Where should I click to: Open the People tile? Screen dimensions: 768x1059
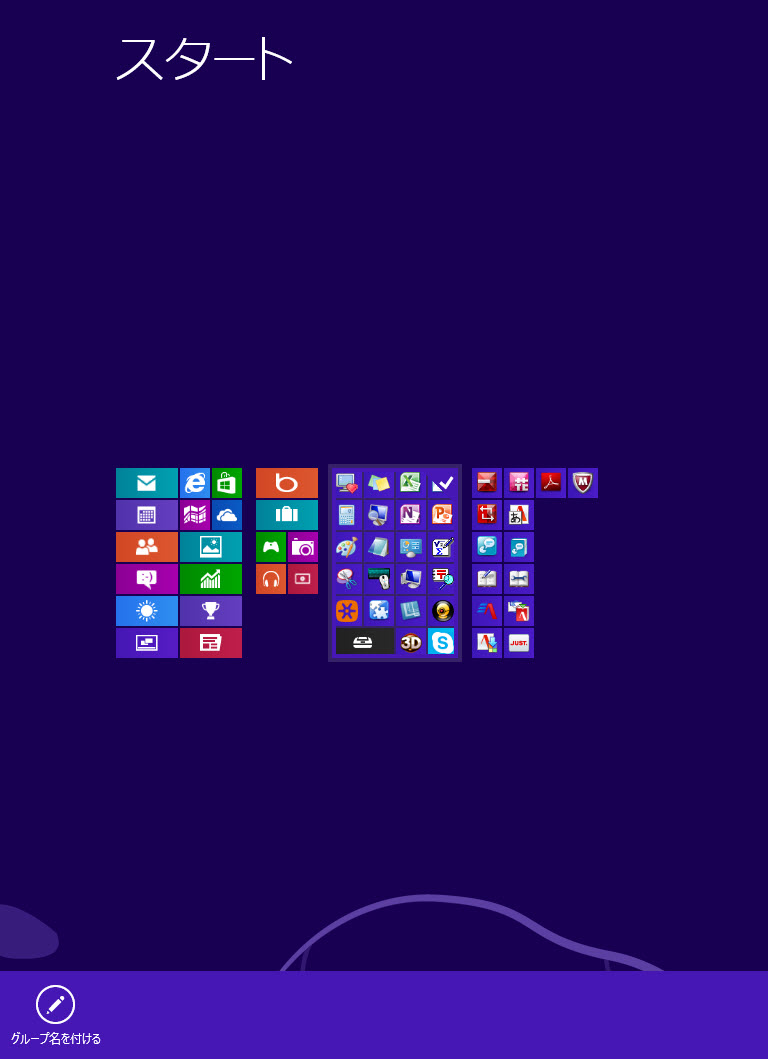pos(147,547)
